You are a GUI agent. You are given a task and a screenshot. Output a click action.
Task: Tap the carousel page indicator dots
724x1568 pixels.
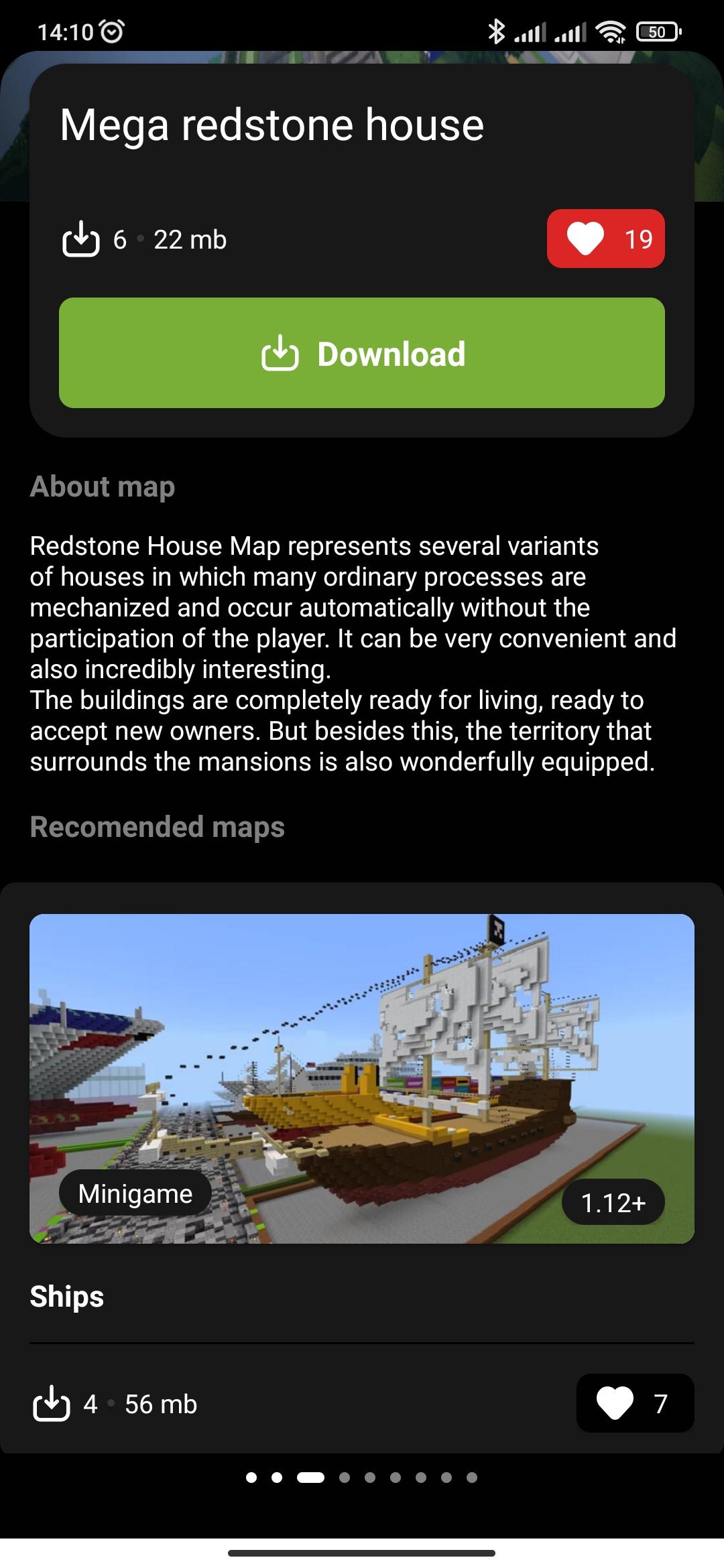coord(362,1478)
